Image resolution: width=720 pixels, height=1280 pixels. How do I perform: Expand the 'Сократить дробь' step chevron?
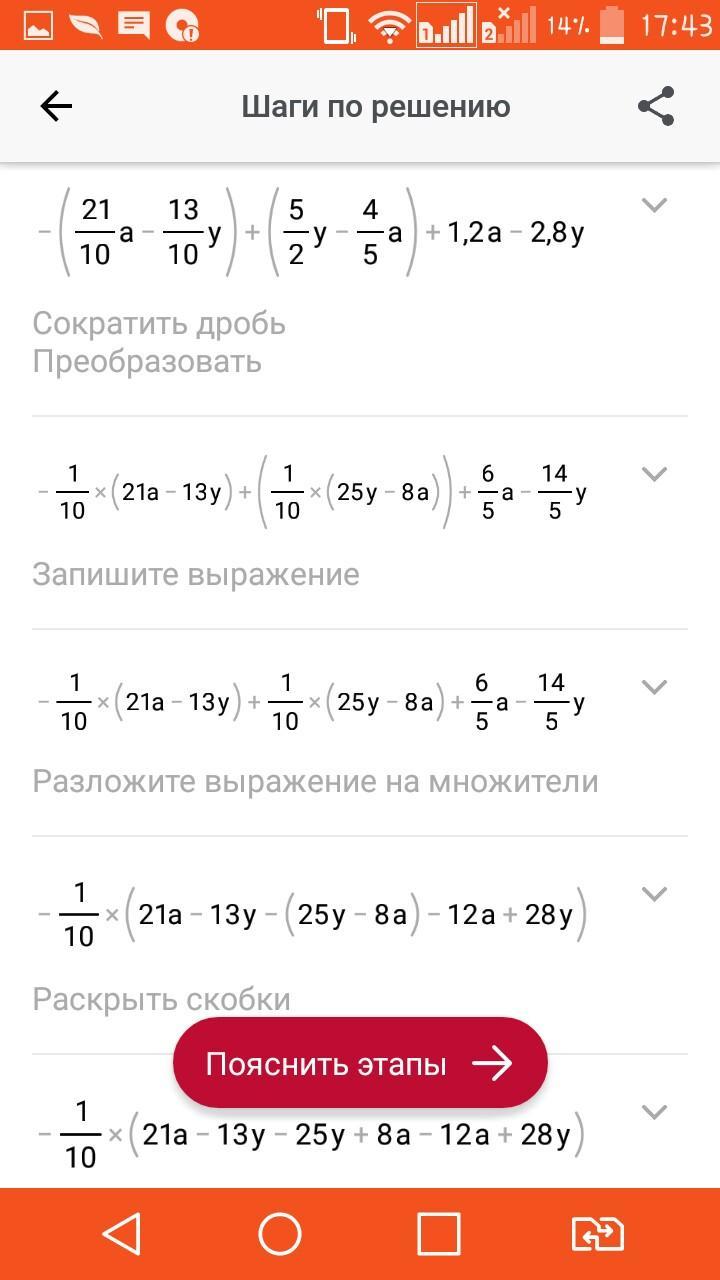point(654,205)
